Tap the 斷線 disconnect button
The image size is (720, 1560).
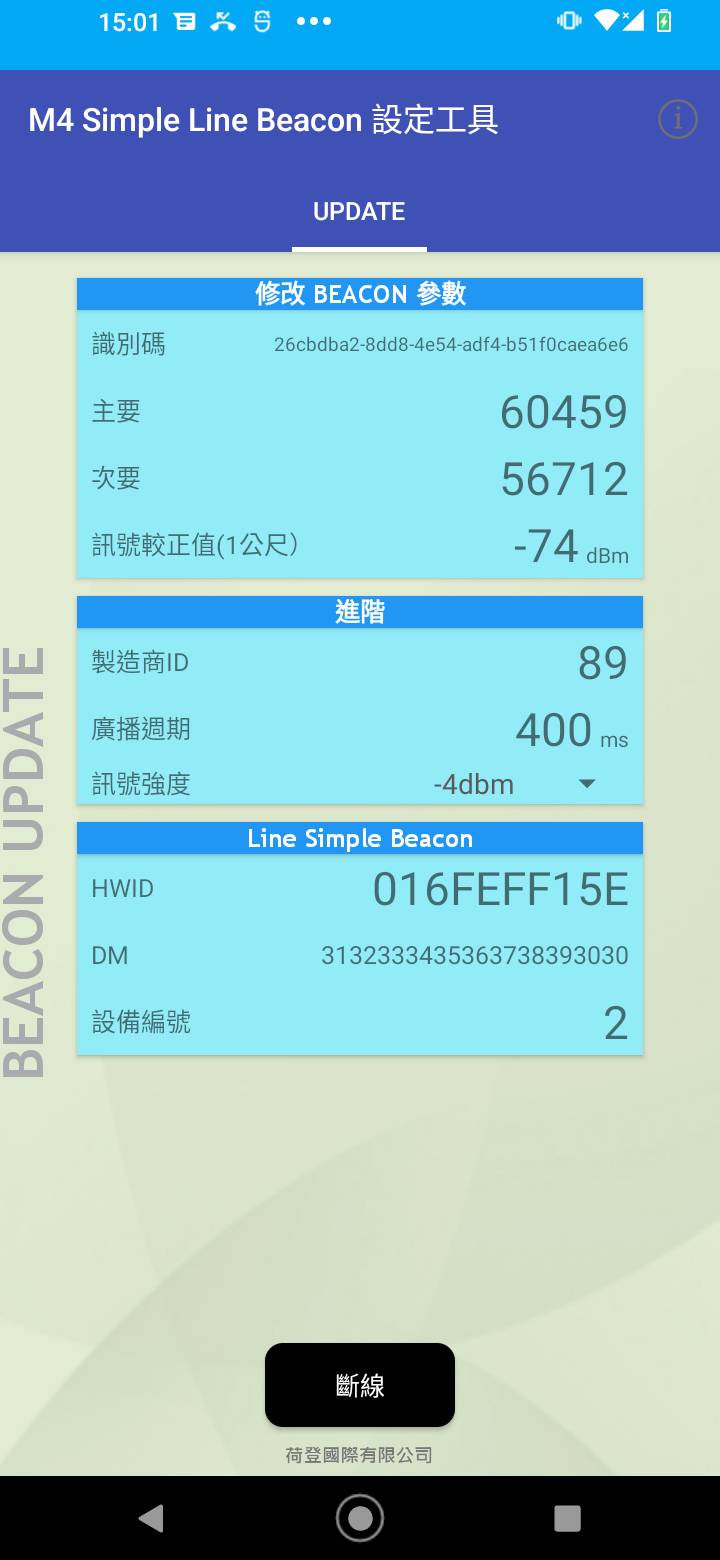click(359, 1385)
